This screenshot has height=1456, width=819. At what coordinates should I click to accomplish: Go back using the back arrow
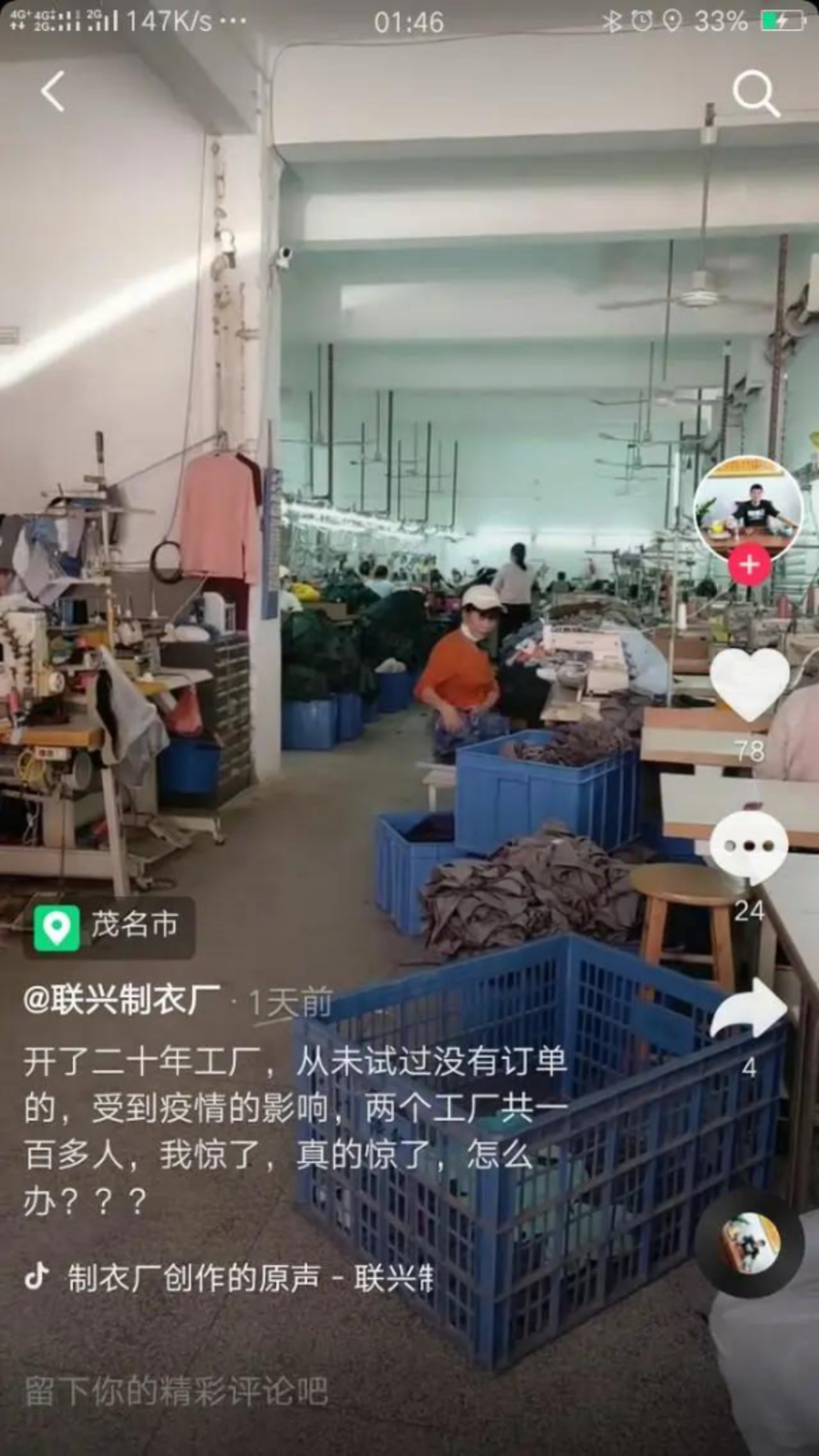click(x=52, y=92)
